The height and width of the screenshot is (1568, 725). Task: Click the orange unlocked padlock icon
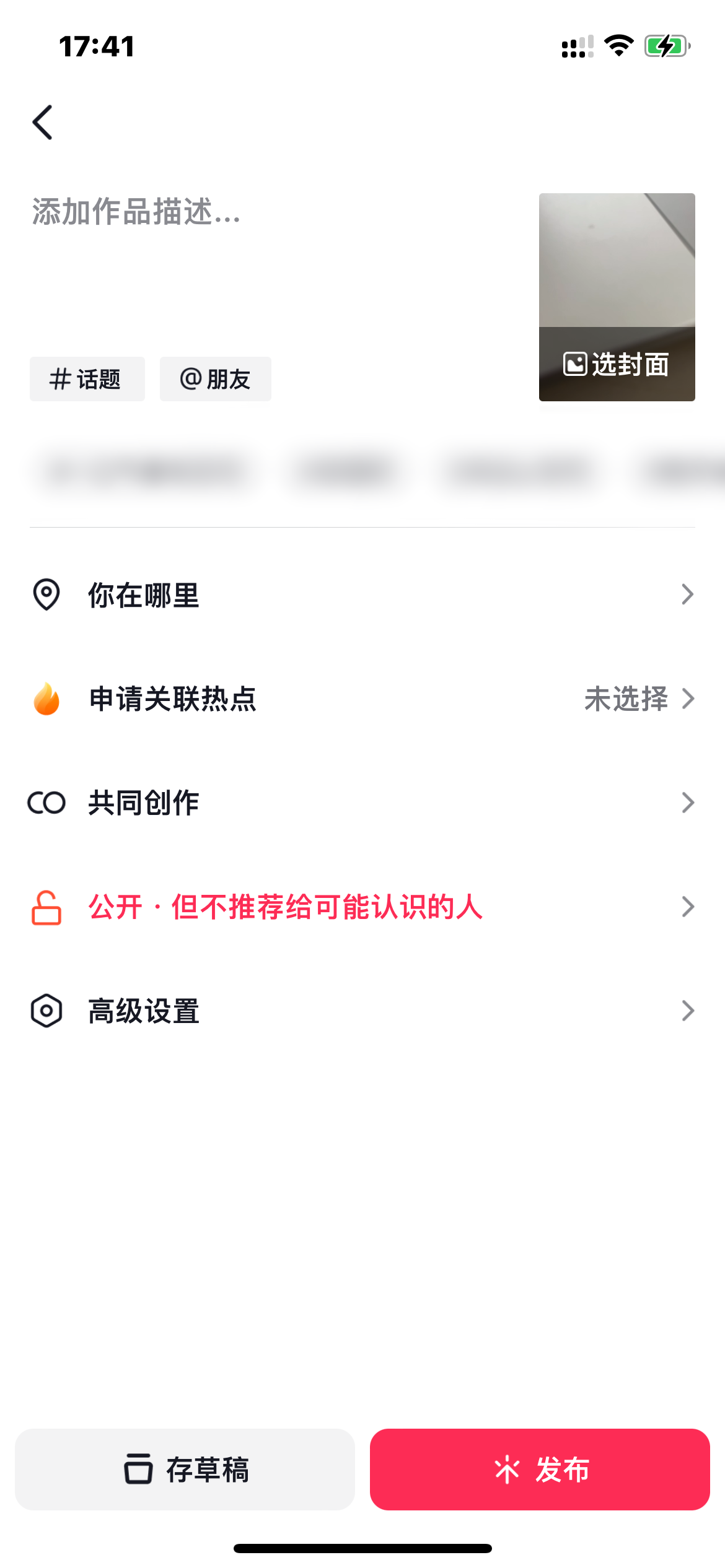click(x=46, y=907)
